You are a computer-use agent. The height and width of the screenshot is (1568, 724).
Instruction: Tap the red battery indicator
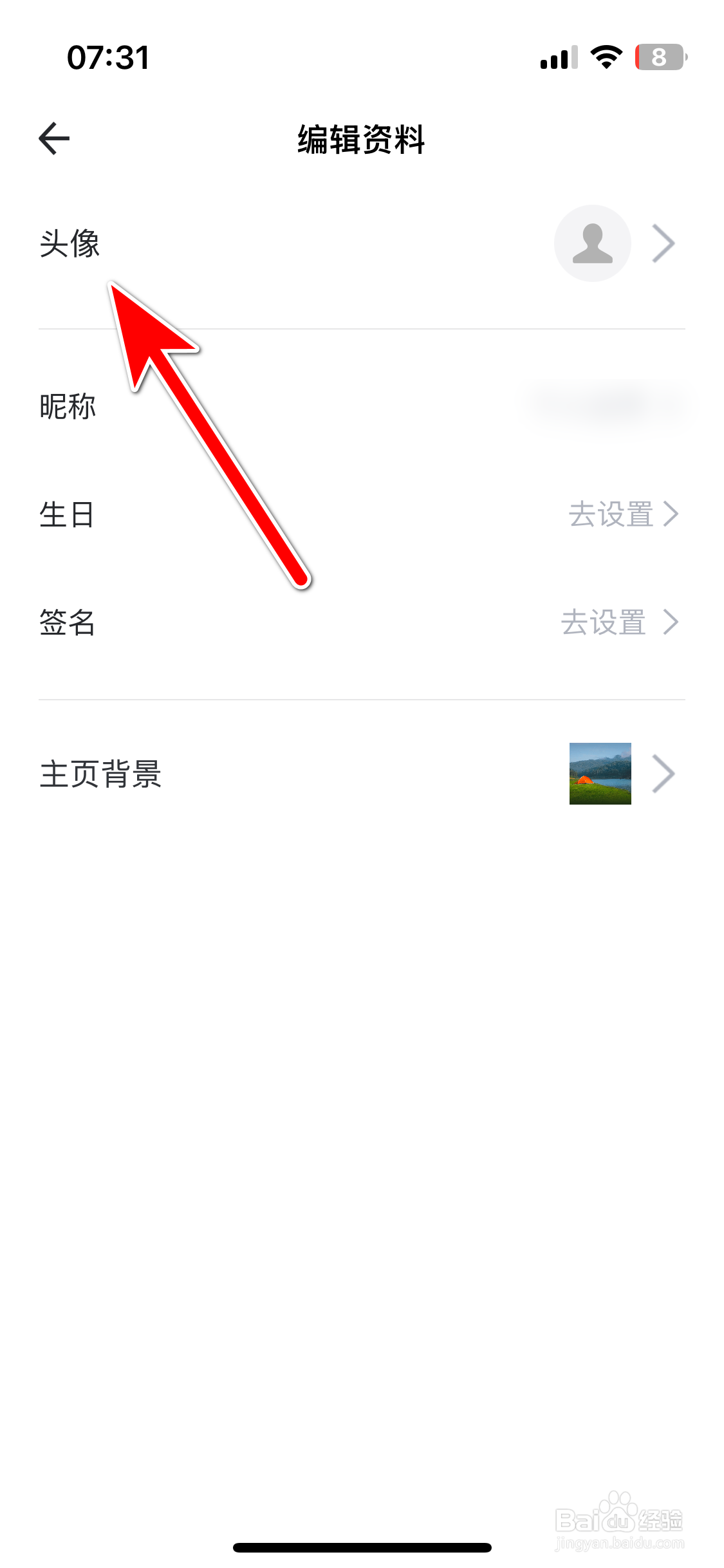[x=657, y=58]
